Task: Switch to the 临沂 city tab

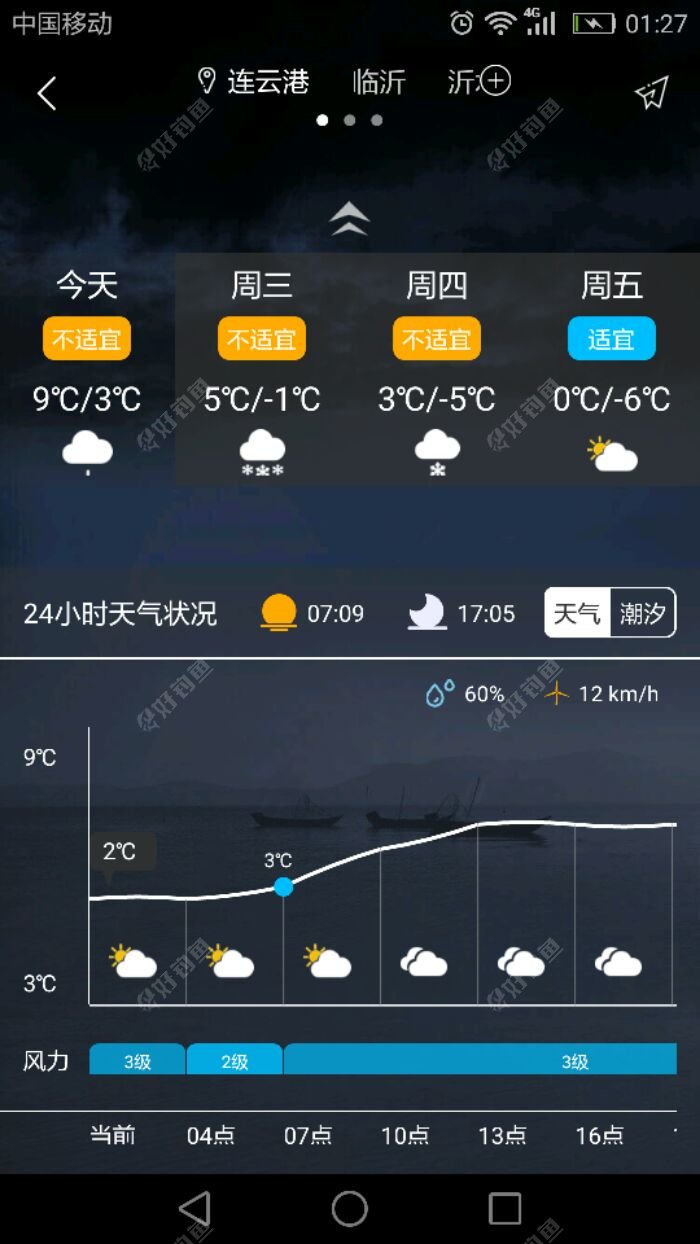Action: point(379,82)
